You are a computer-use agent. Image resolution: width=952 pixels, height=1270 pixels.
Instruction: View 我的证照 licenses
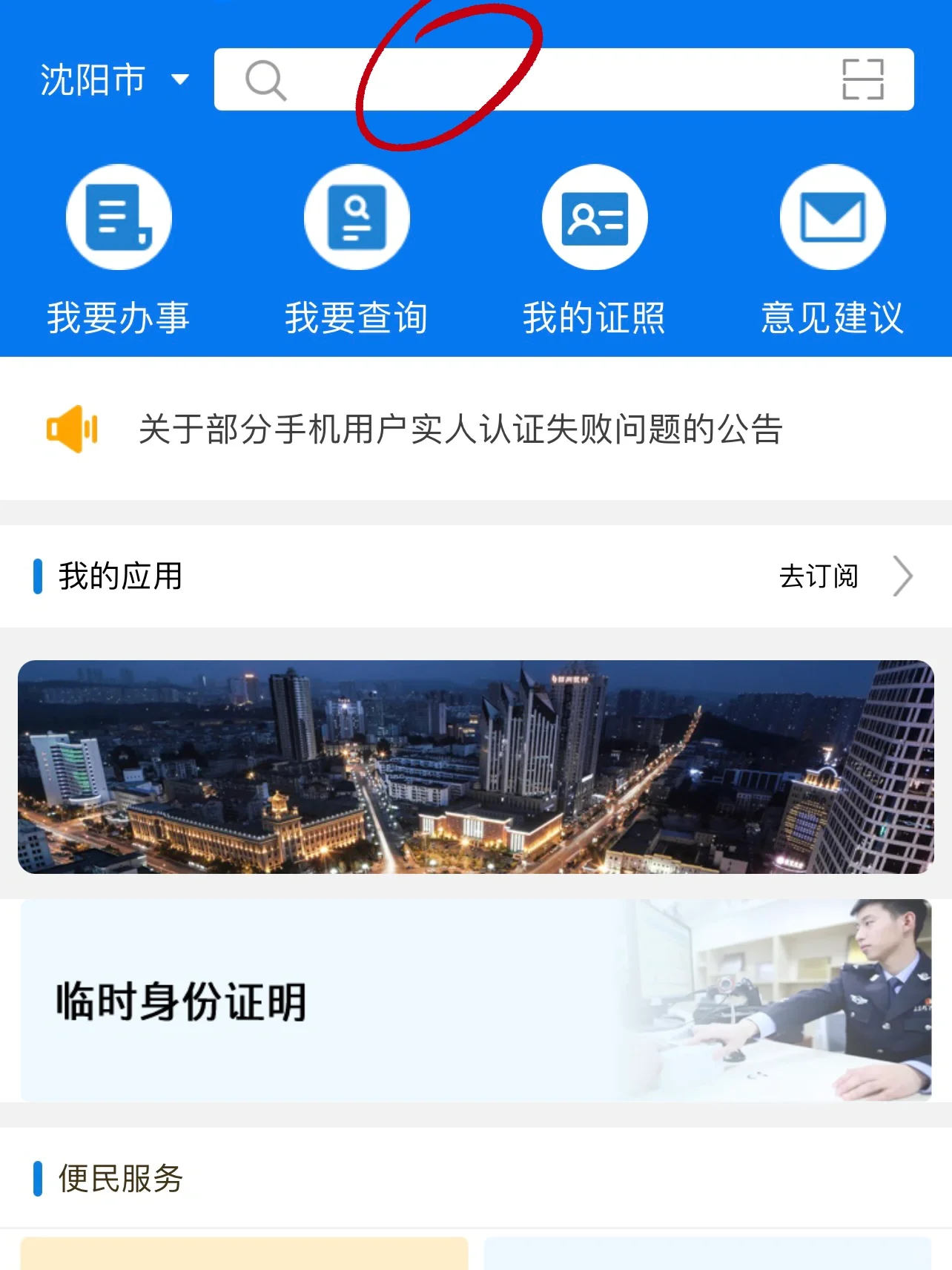point(595,249)
